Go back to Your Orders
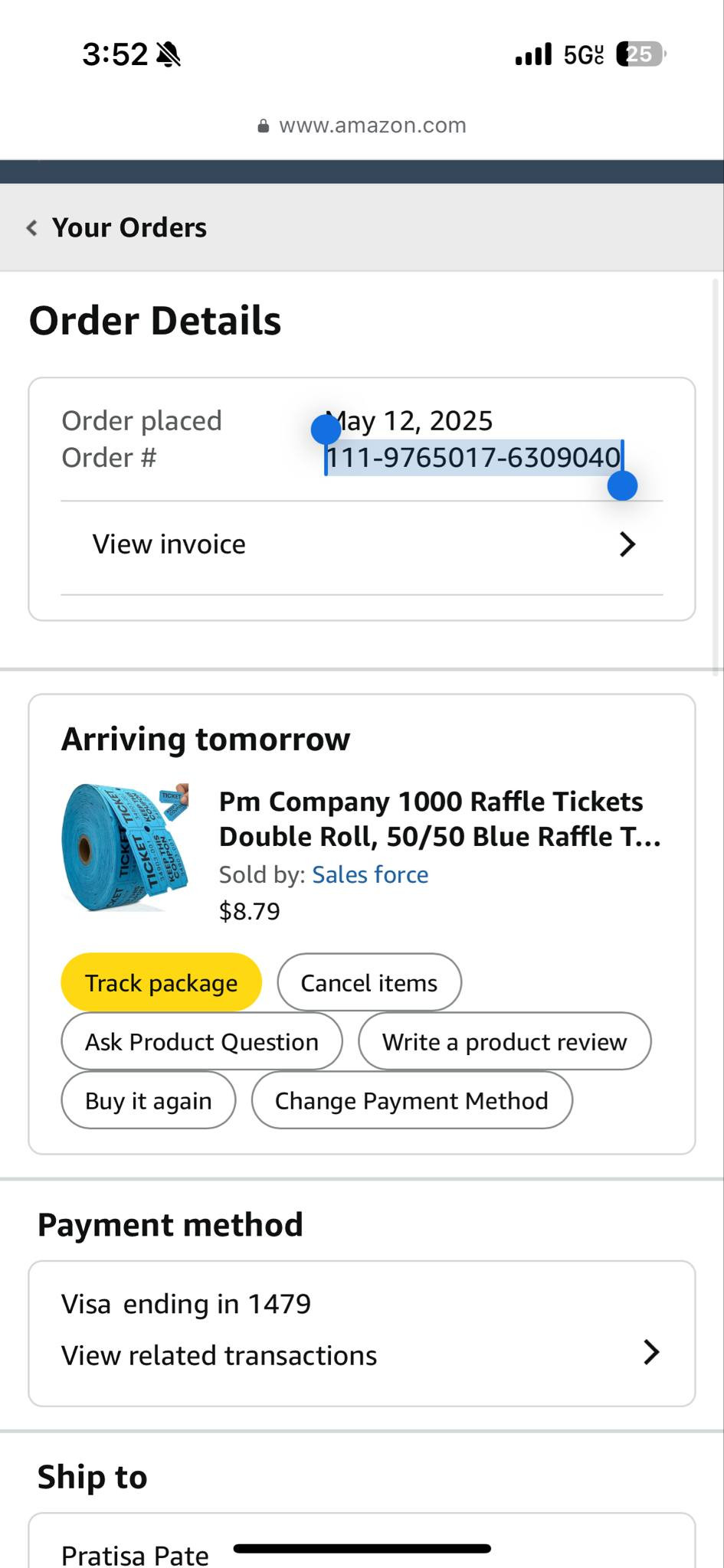 (x=116, y=227)
